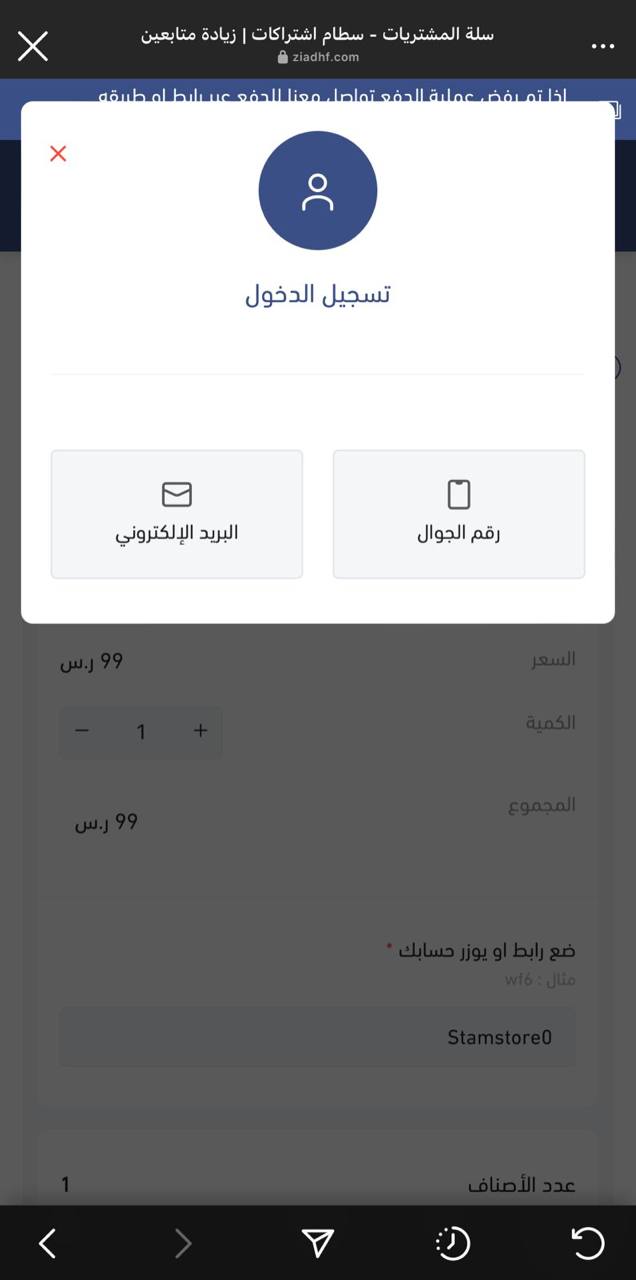Reload the page
636x1280 pixels.
588,1243
